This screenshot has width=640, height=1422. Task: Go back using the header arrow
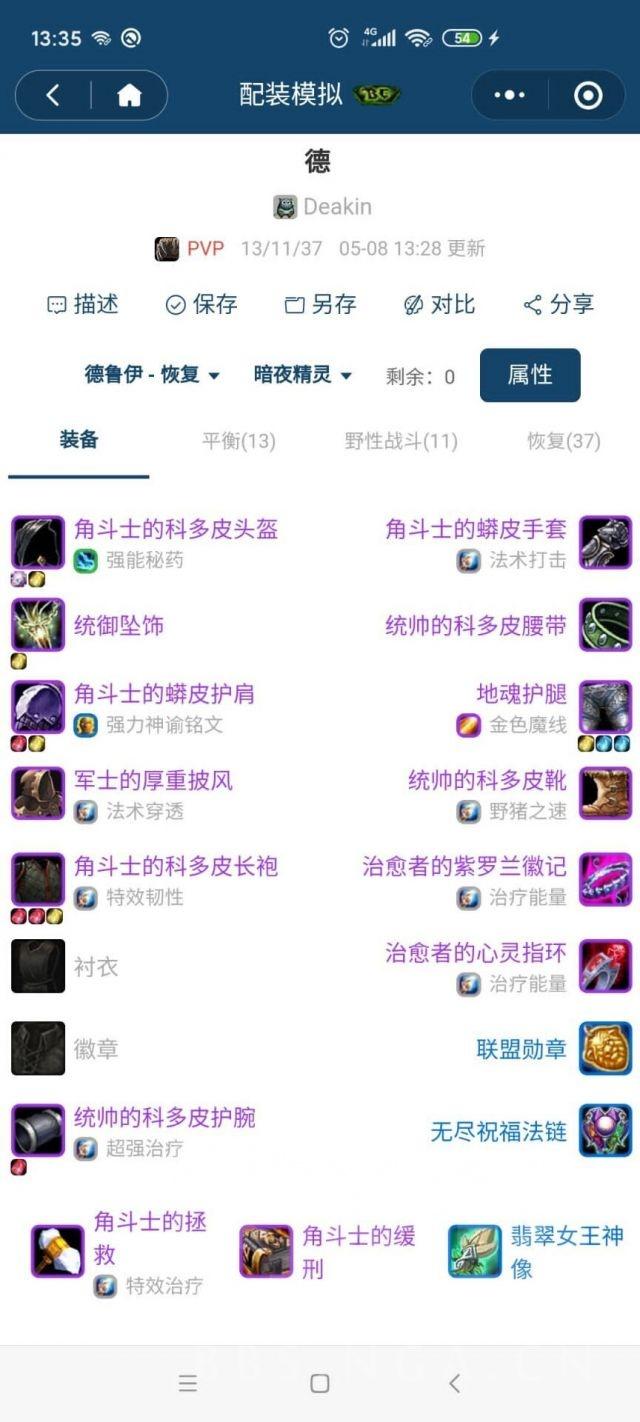(53, 95)
